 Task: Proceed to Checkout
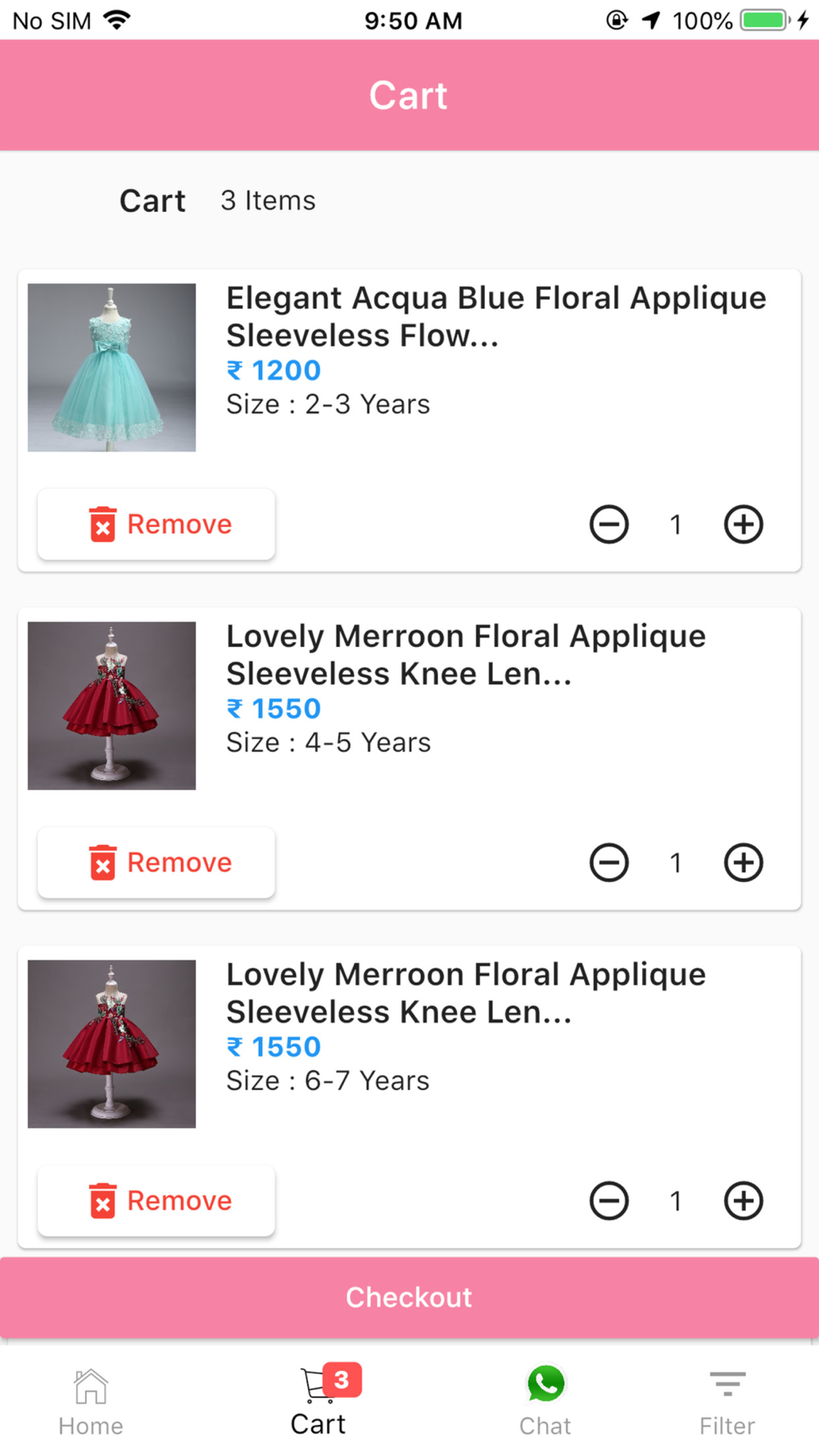coord(409,1297)
